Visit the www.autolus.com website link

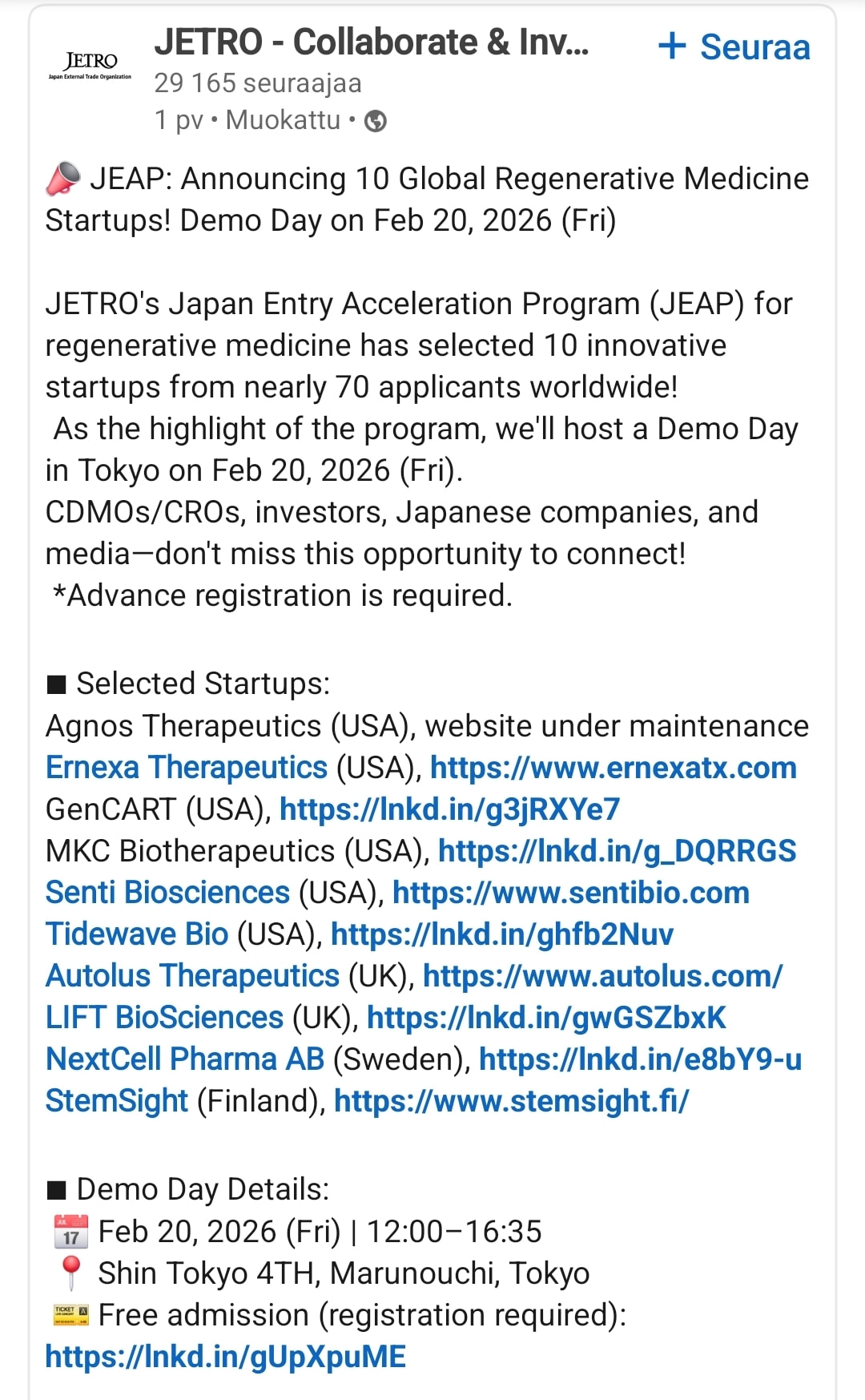[x=603, y=976]
